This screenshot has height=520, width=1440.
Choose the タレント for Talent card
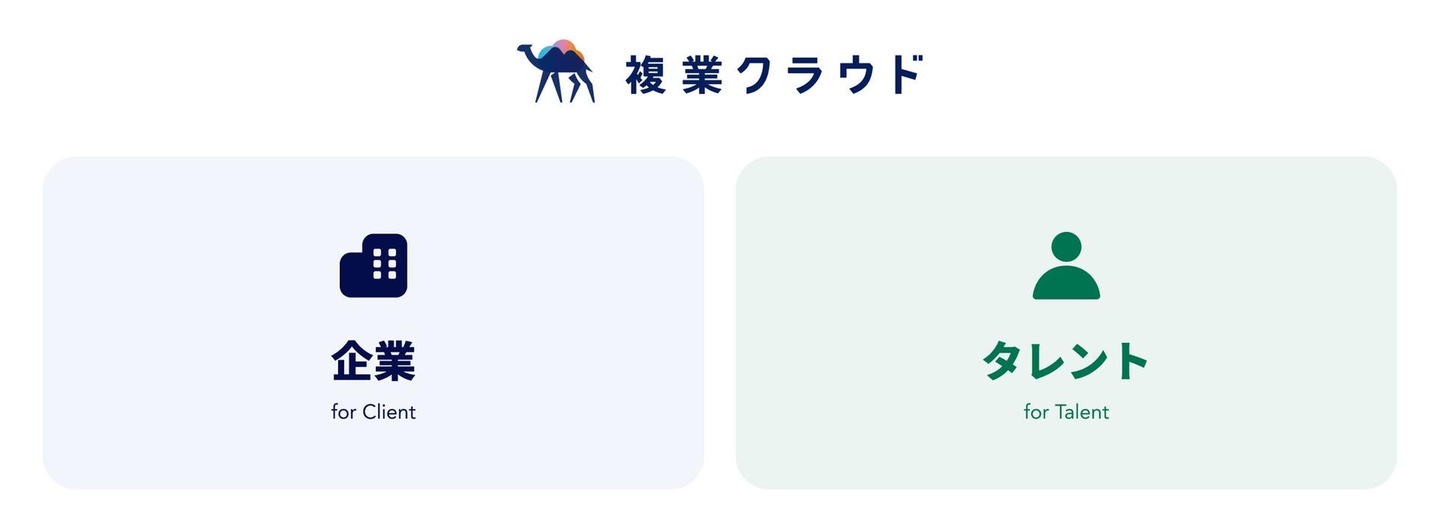[x=1066, y=323]
